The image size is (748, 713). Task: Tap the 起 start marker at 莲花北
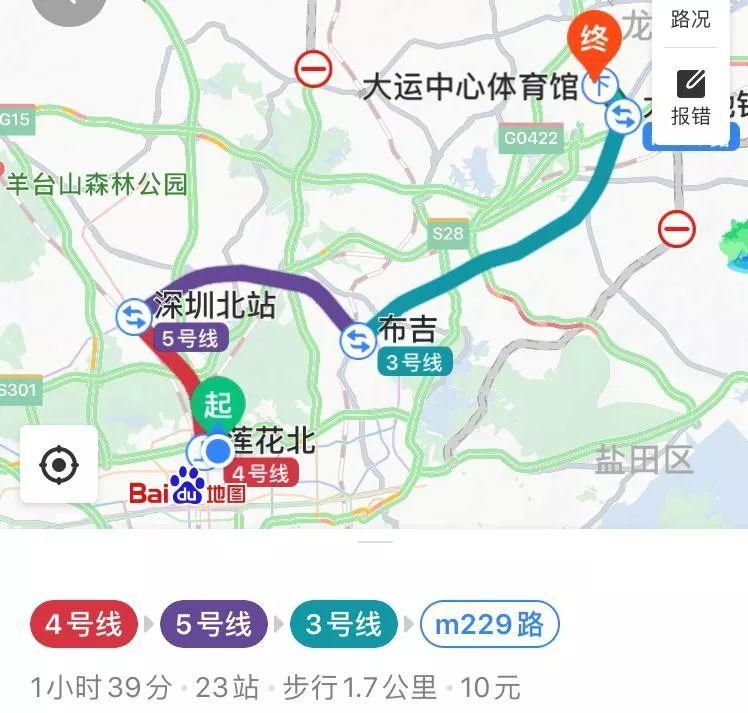218,405
